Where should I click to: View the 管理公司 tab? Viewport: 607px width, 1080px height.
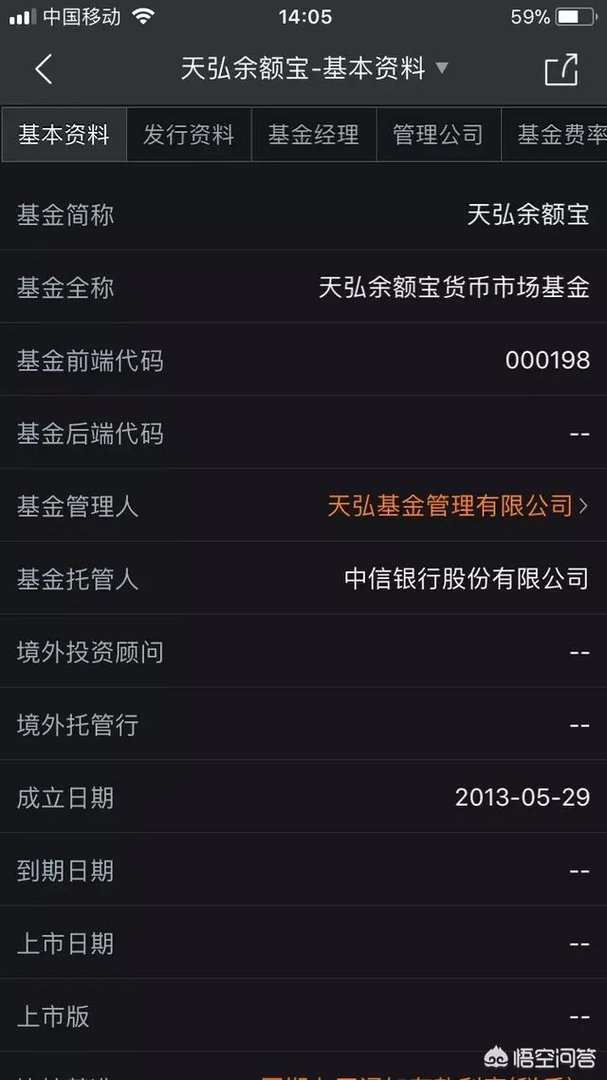(438, 135)
